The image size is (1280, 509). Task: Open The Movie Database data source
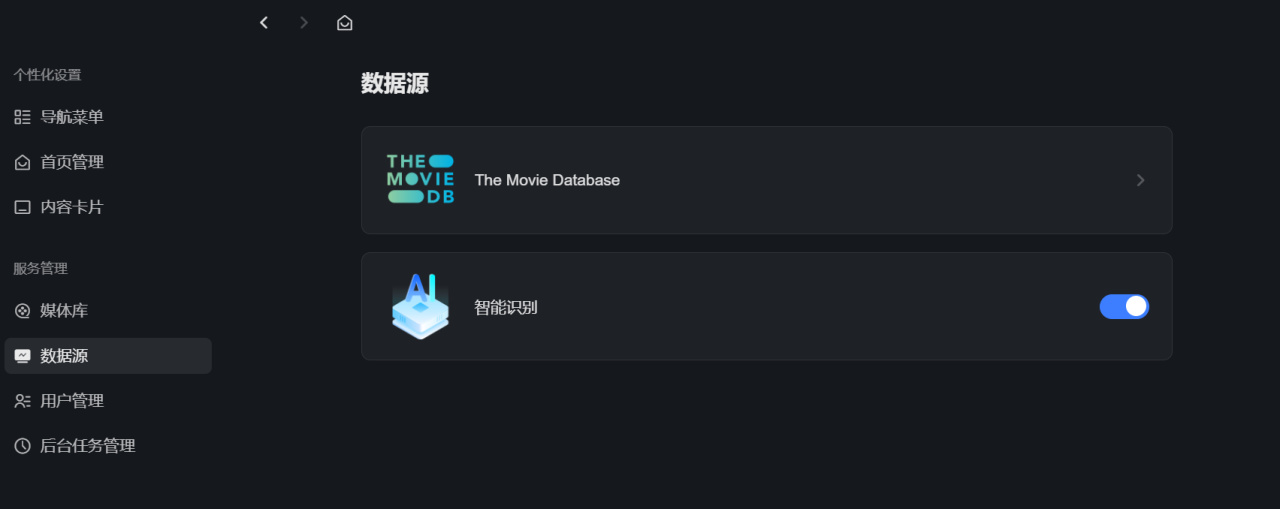pos(766,180)
